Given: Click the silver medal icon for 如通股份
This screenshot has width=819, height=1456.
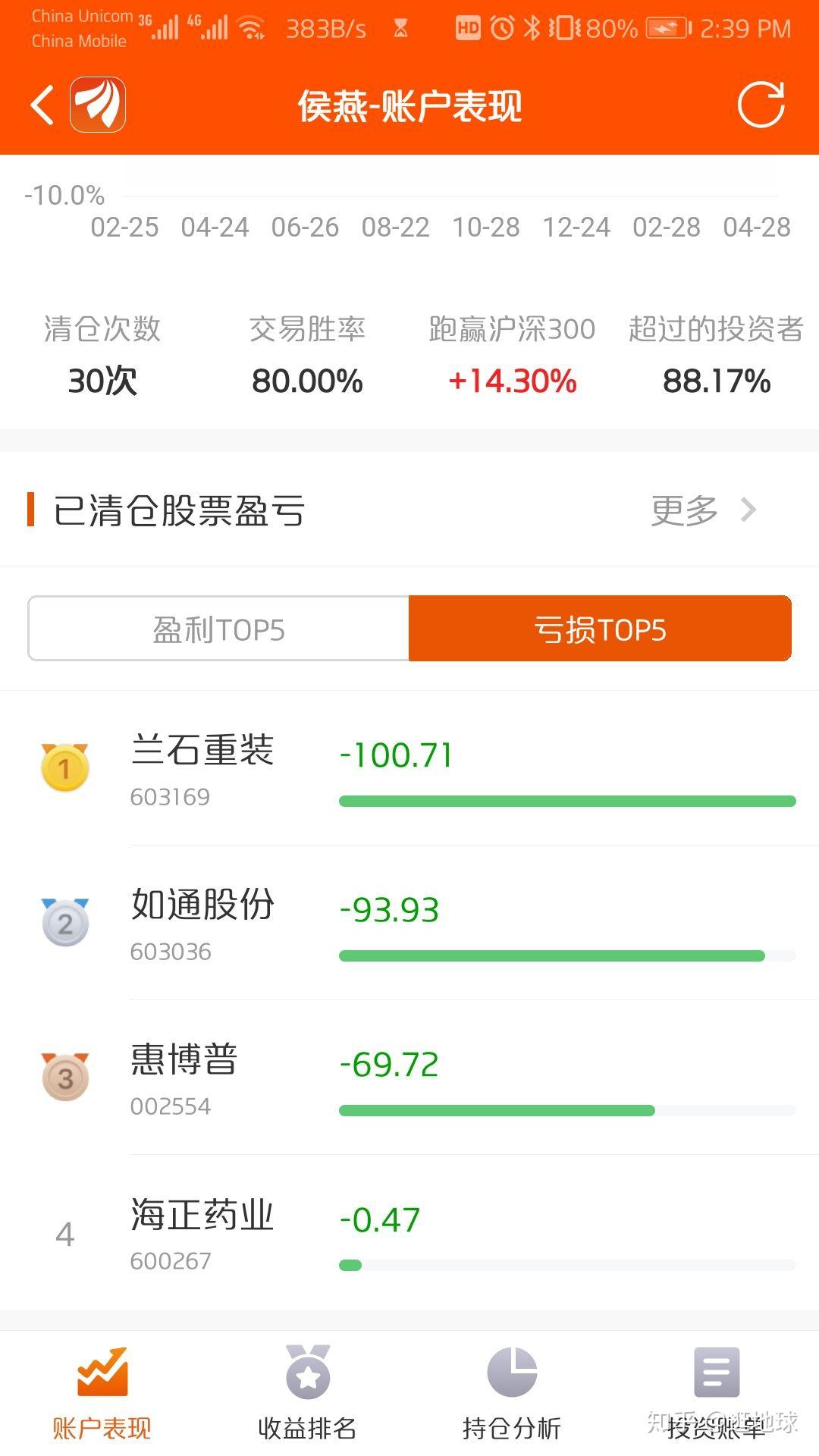Looking at the screenshot, I should [x=65, y=922].
